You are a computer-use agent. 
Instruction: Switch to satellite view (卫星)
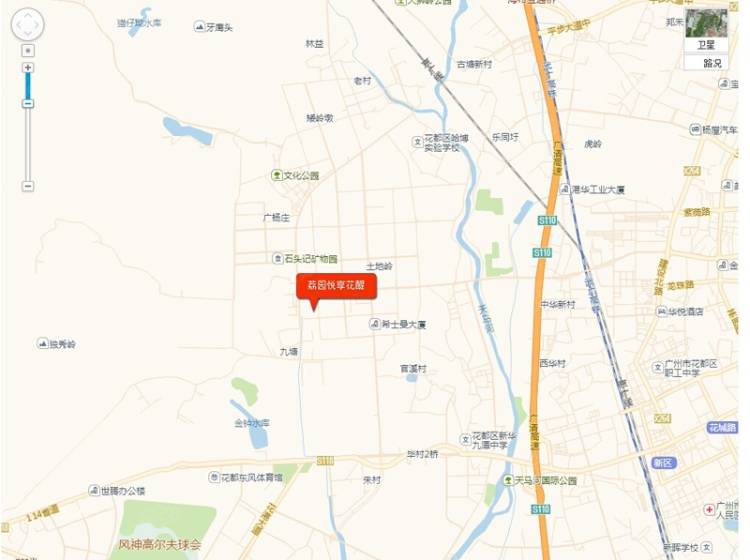coord(707,29)
